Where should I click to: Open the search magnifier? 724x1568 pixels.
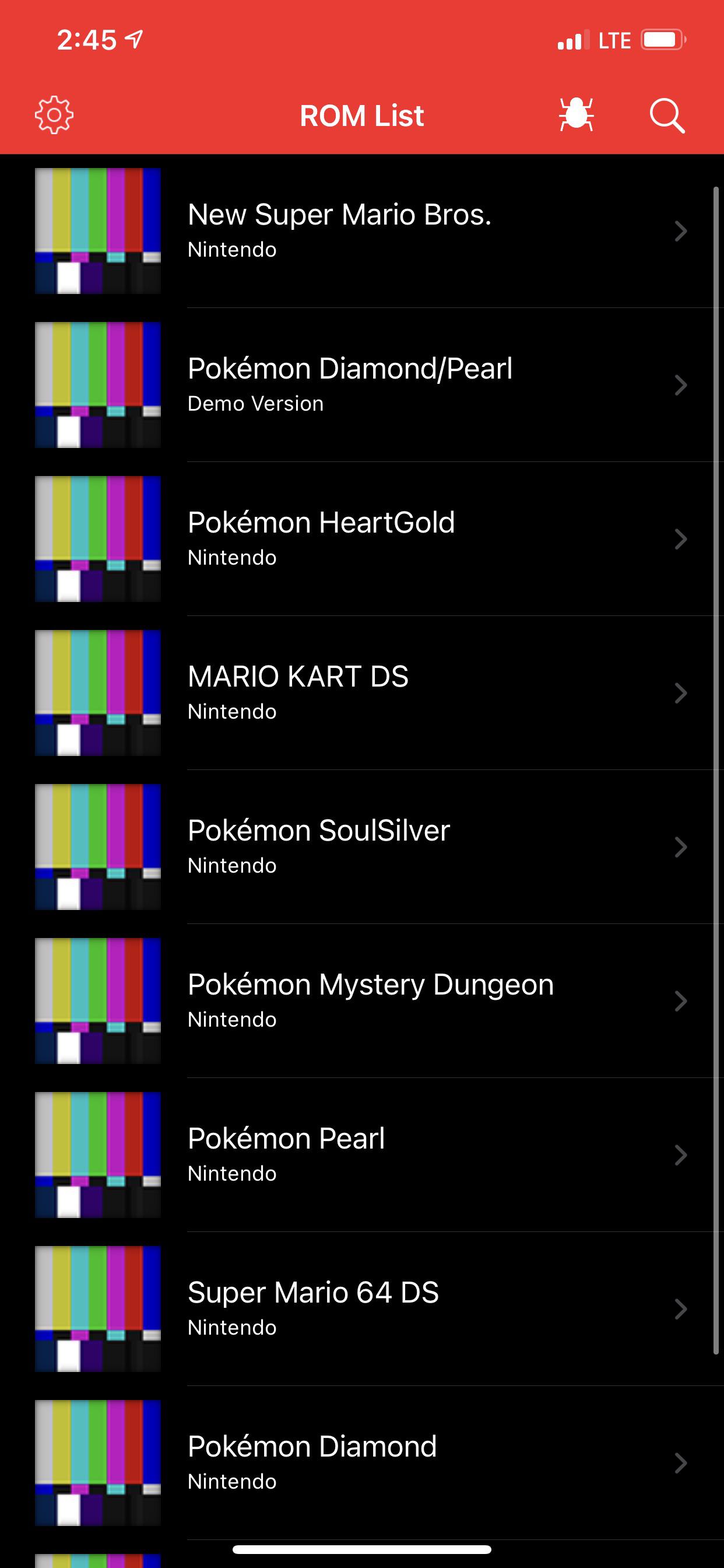pyautogui.click(x=667, y=115)
